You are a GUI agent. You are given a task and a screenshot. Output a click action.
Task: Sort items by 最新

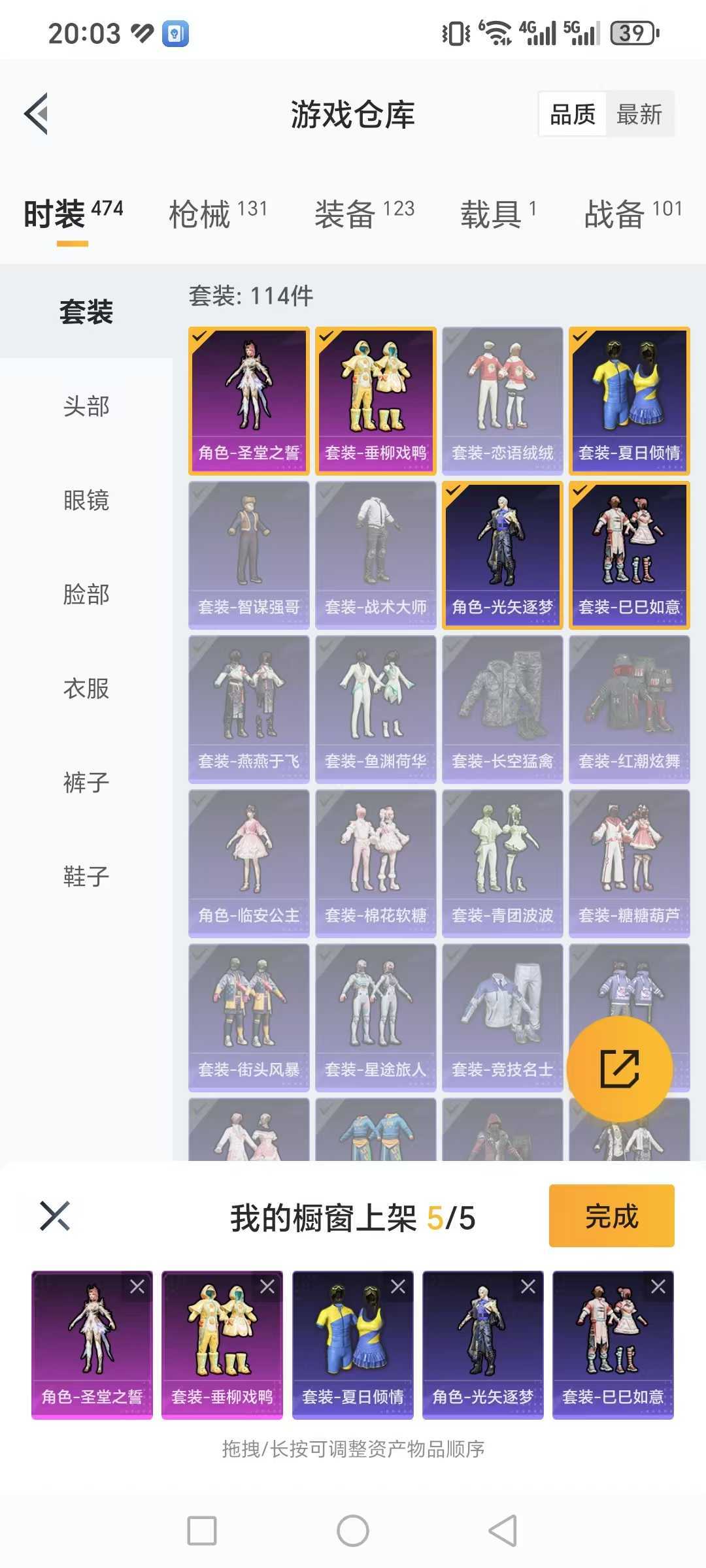click(x=639, y=114)
